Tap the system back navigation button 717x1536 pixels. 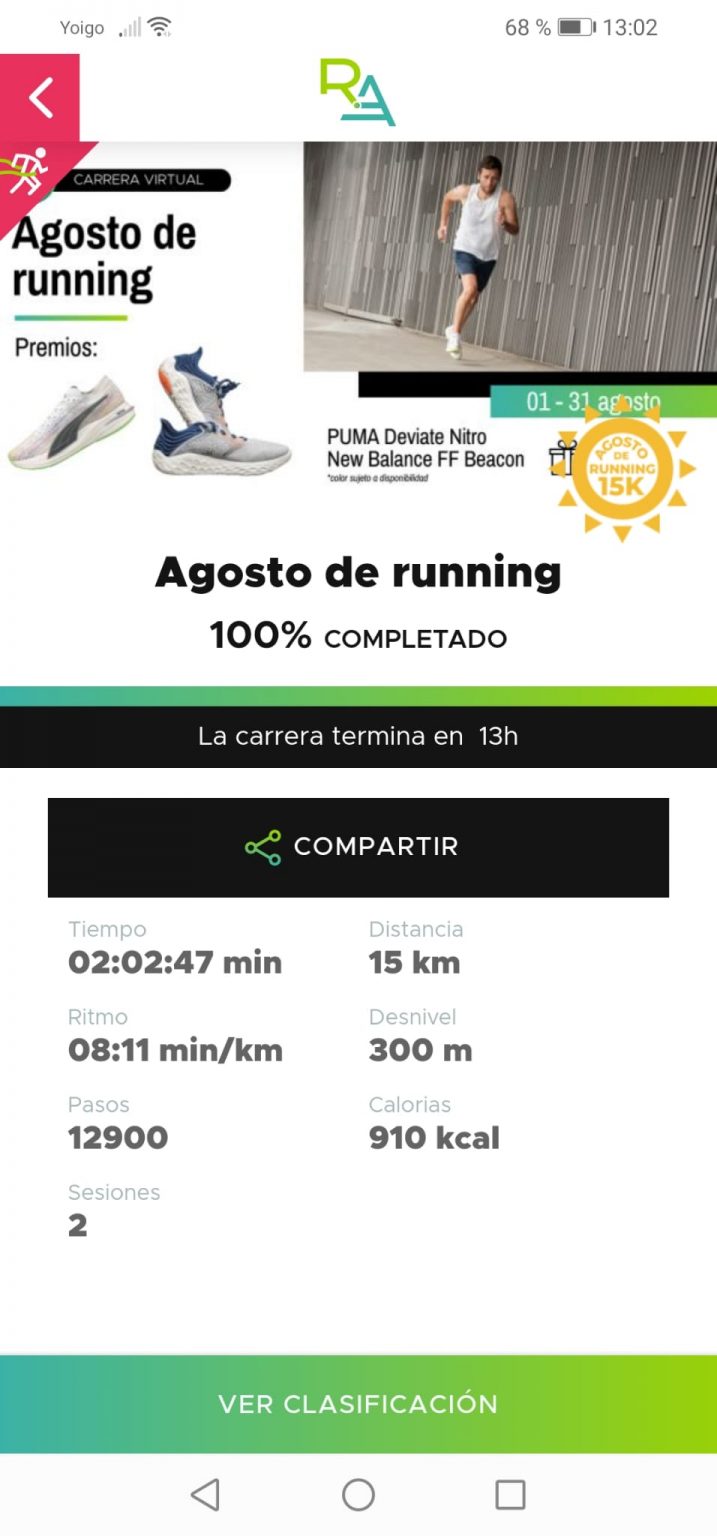point(205,1495)
